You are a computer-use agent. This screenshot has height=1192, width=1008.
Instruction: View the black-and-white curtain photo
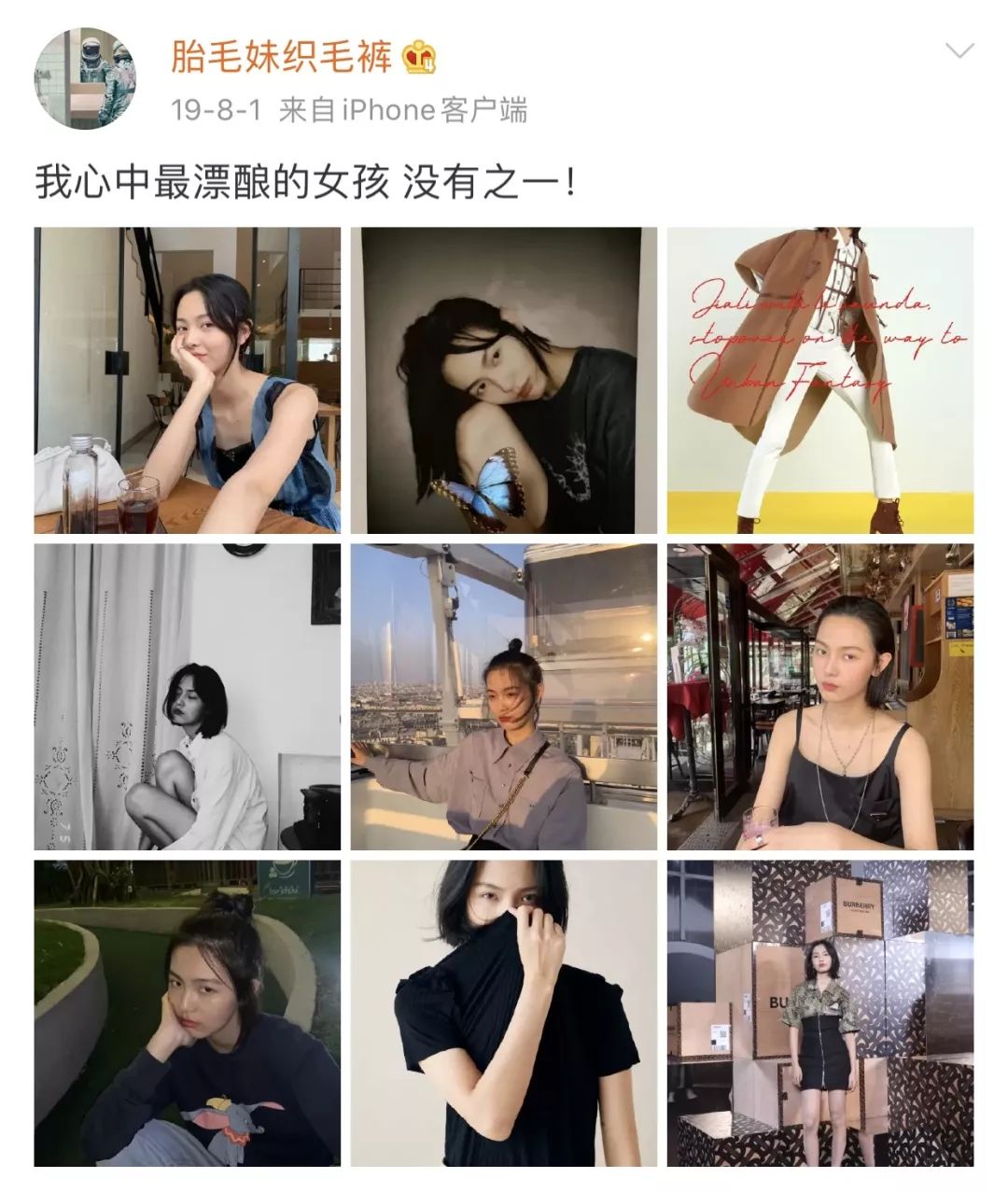(185, 695)
